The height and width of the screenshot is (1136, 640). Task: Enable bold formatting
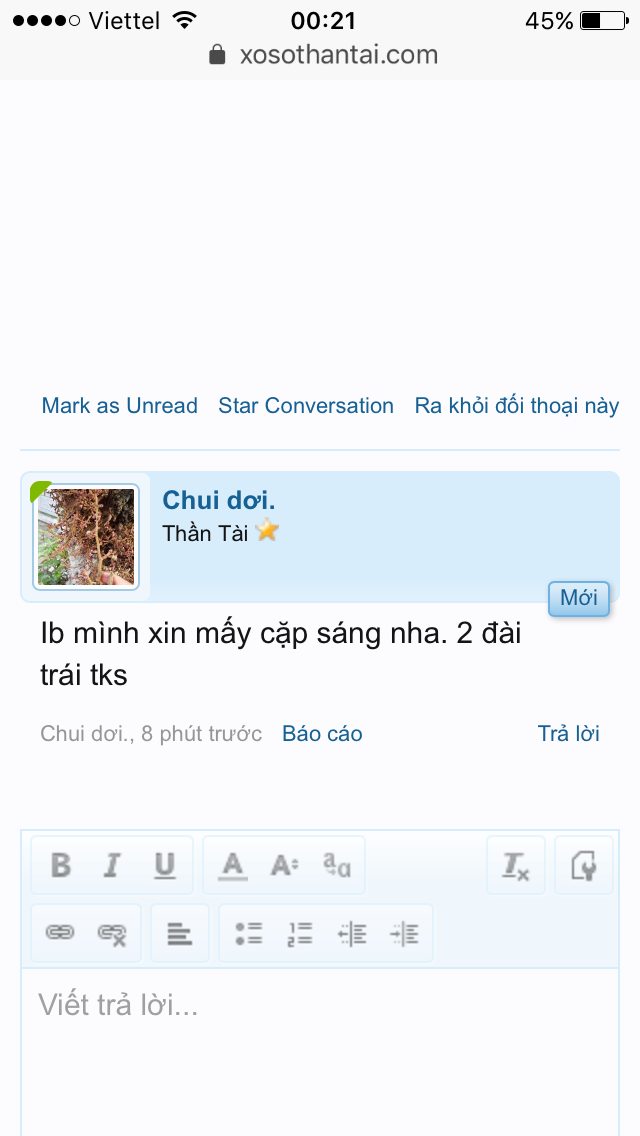point(60,865)
